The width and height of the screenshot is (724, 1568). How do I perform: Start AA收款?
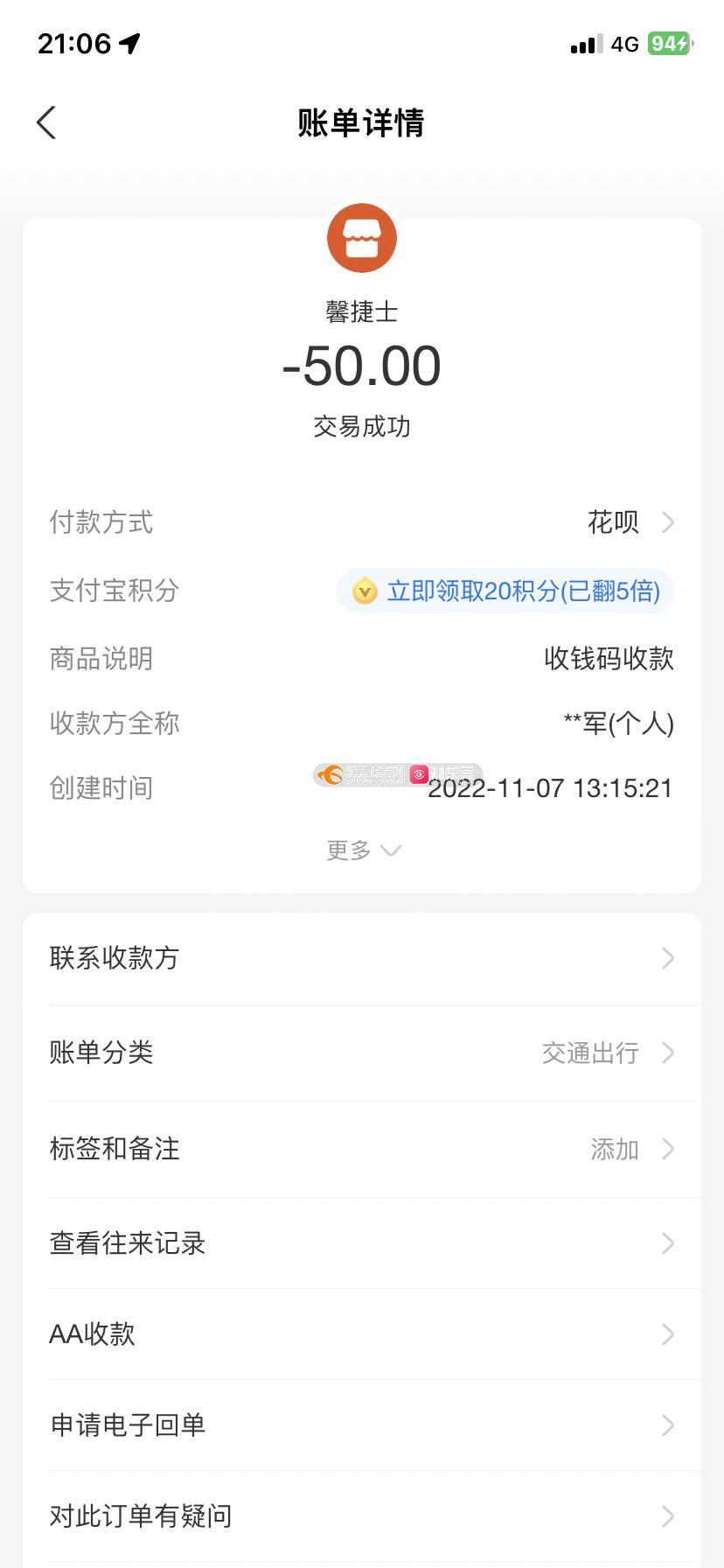[362, 1334]
